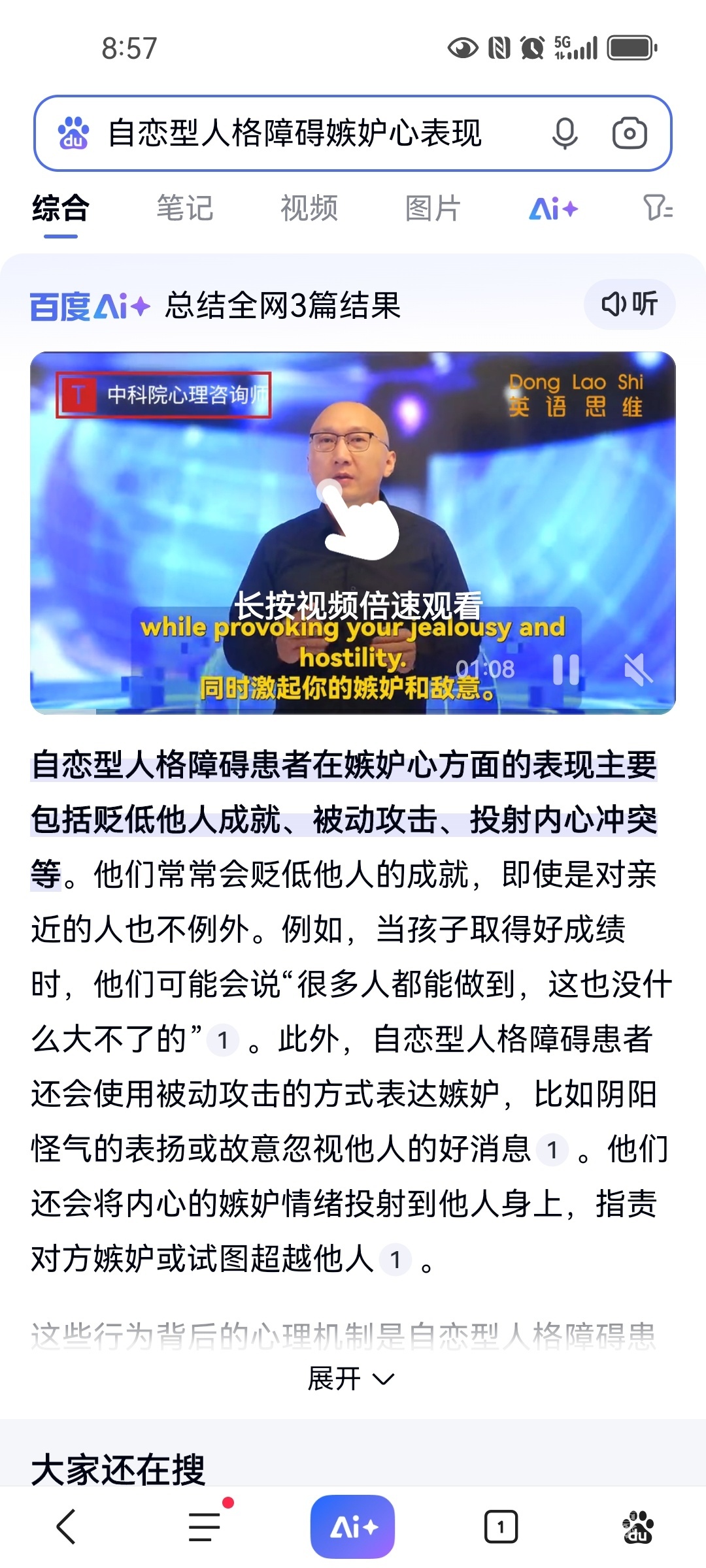Open camera image search
This screenshot has height=1568, width=706.
tap(630, 133)
